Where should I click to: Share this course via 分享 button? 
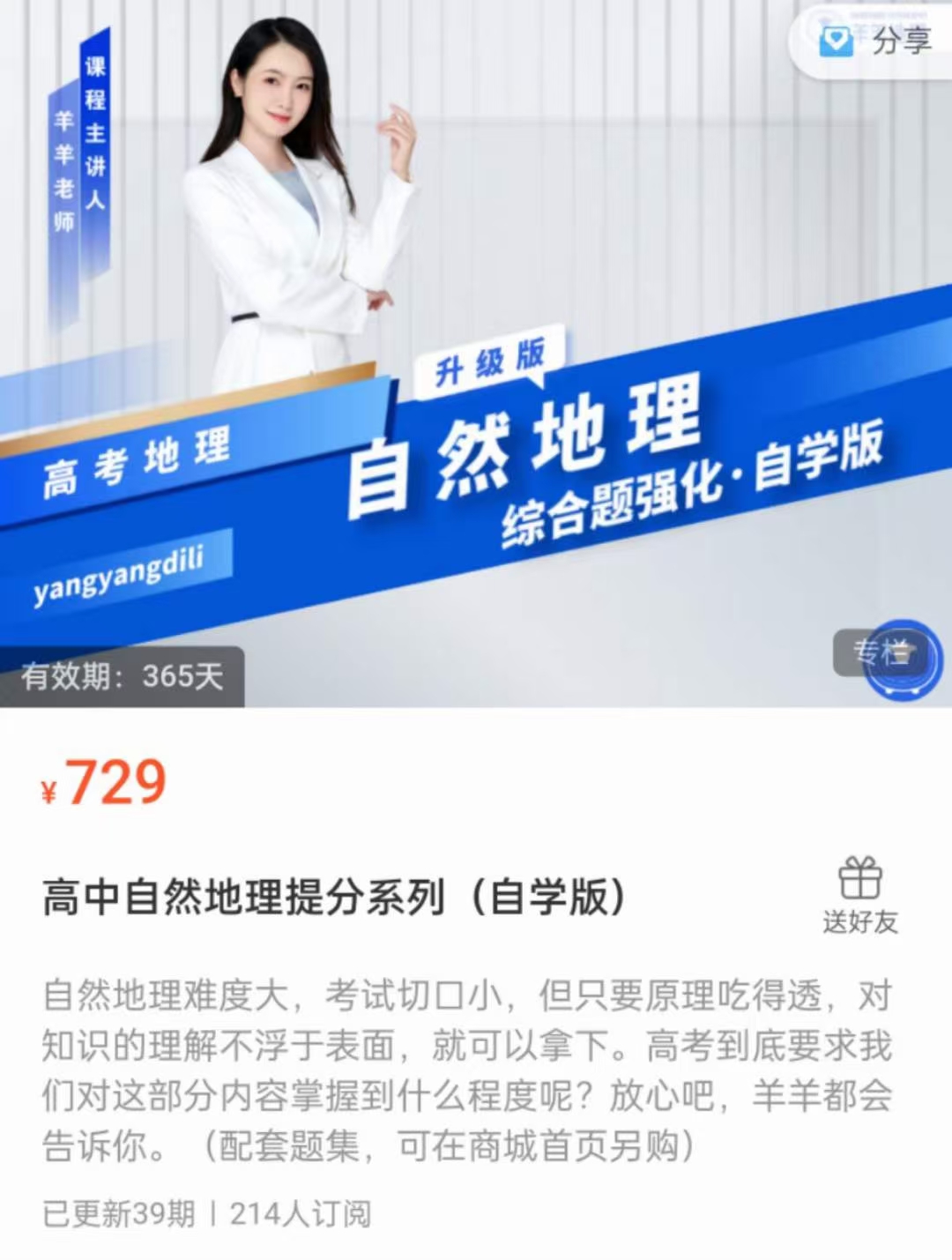click(x=877, y=41)
